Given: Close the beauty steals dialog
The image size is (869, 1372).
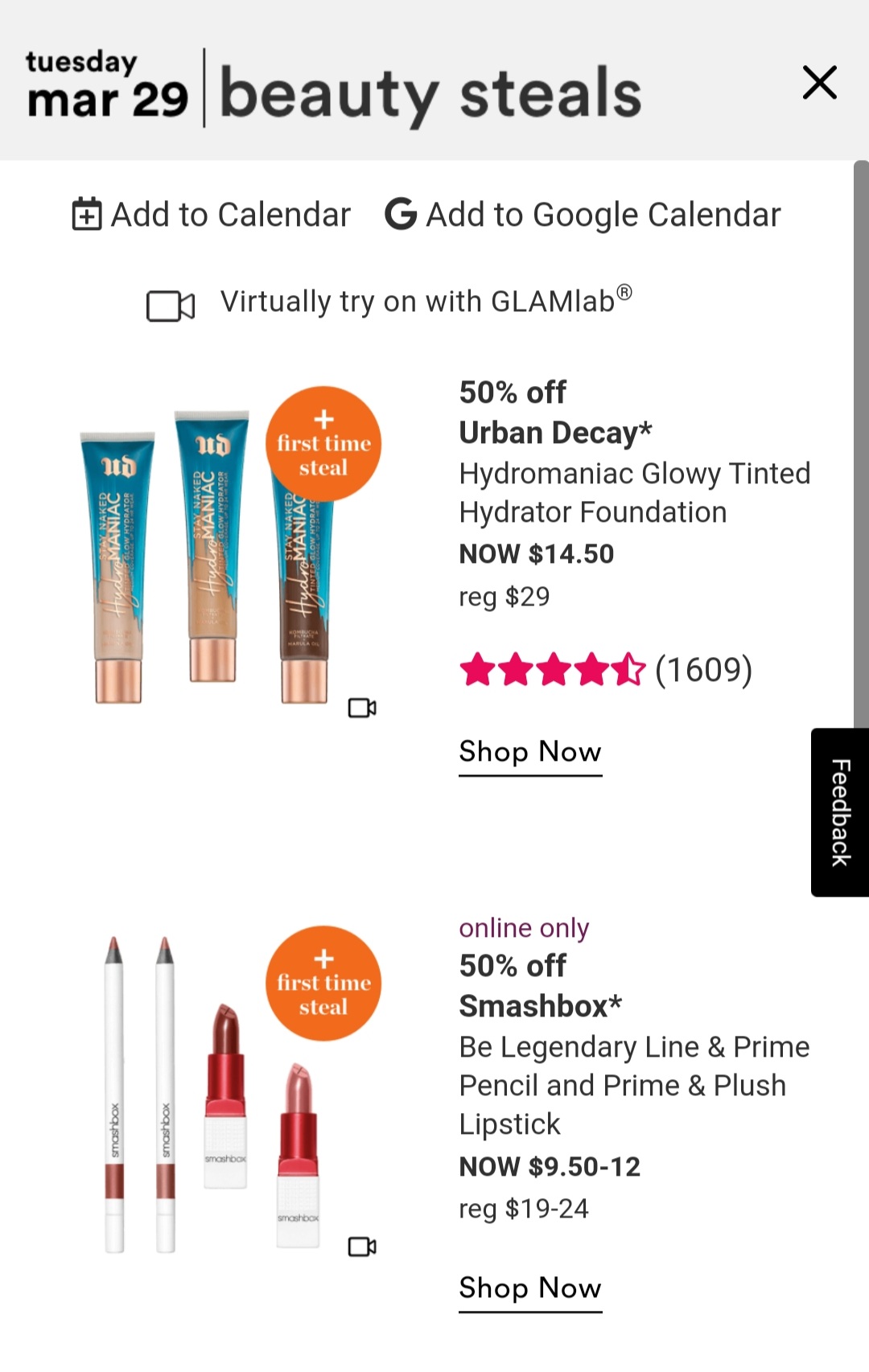Looking at the screenshot, I should tap(819, 83).
